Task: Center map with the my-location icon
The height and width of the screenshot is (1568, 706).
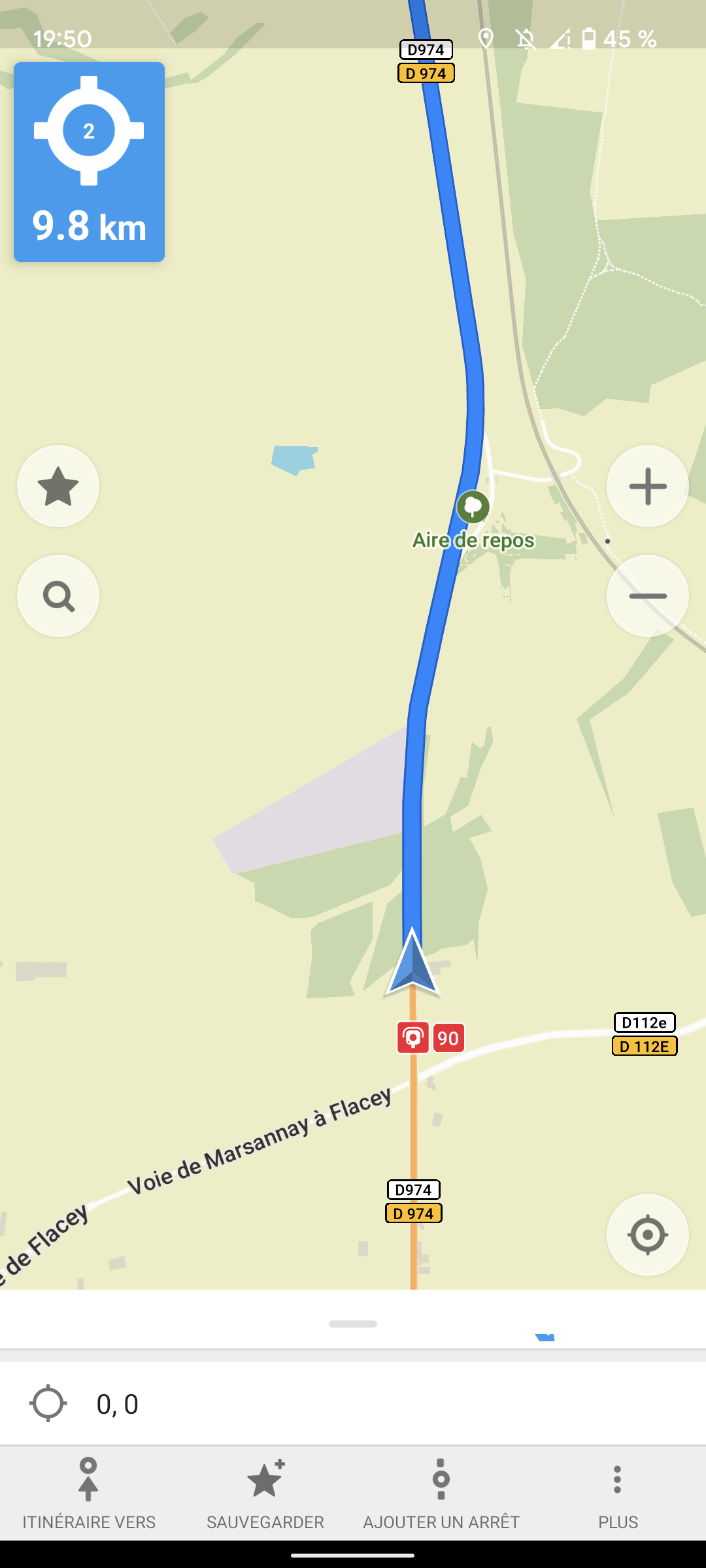Action: [x=647, y=1235]
